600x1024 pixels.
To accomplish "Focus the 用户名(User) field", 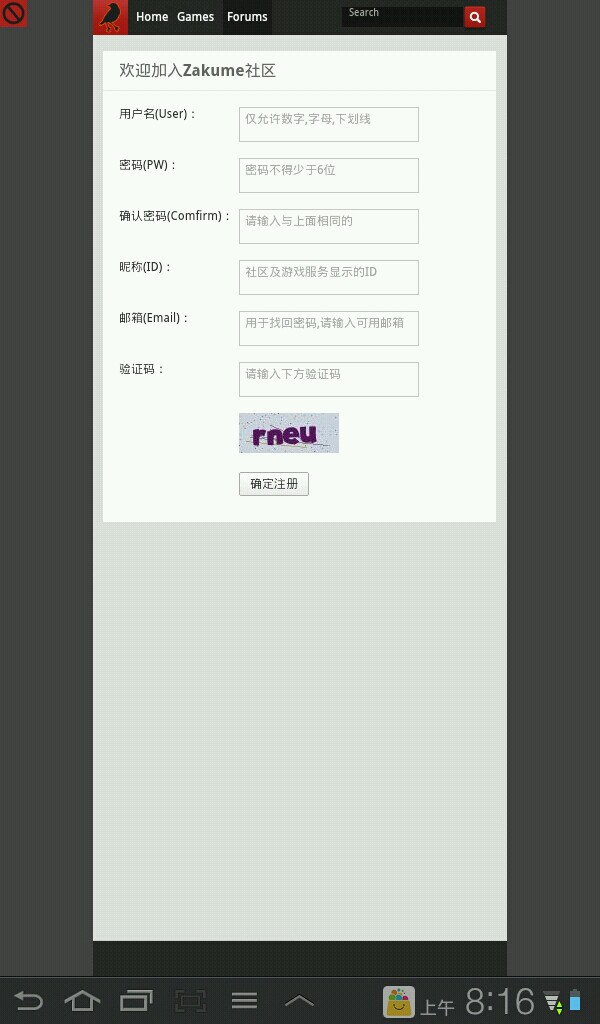I will tap(328, 124).
